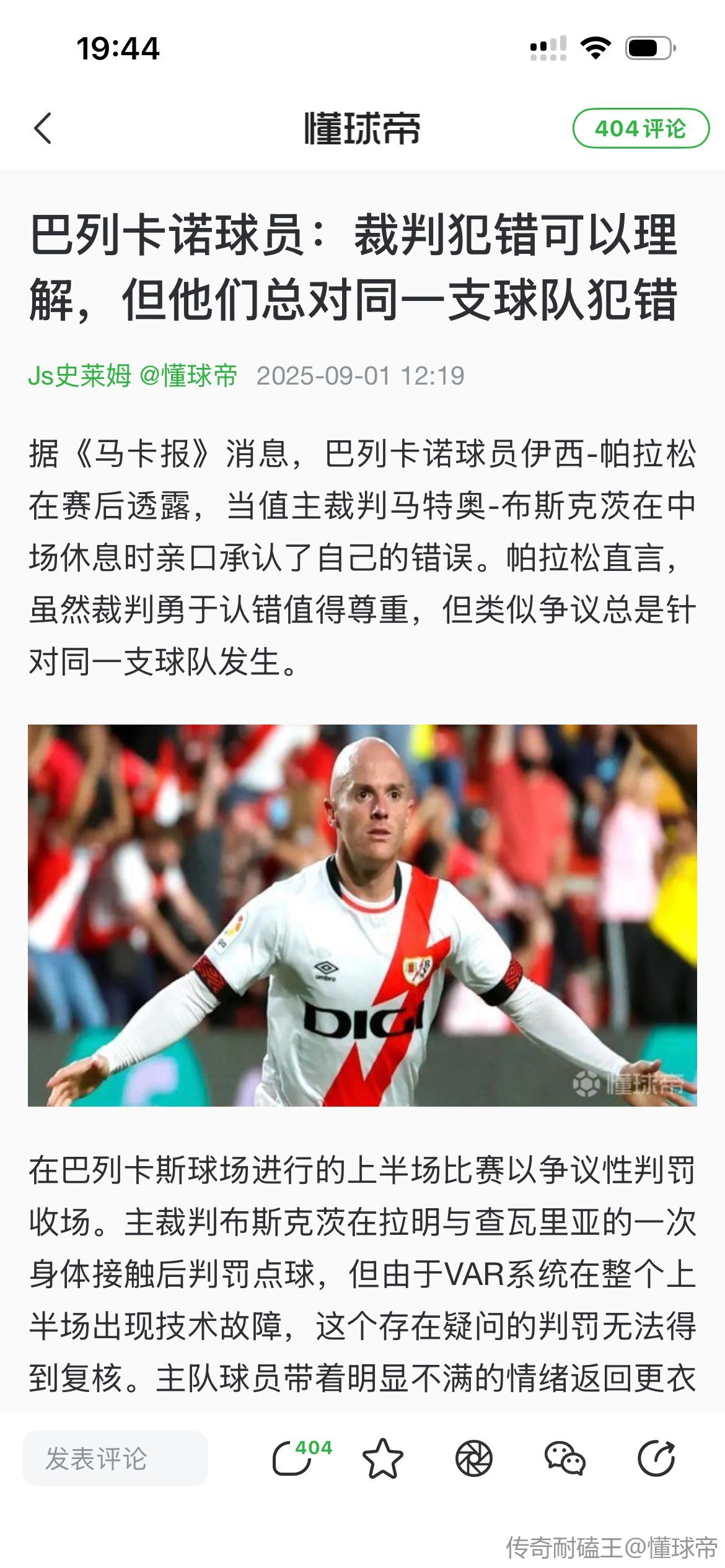Open author Js史莱姆 @懂球帝 profile
This screenshot has width=725, height=1568.
click(x=133, y=375)
